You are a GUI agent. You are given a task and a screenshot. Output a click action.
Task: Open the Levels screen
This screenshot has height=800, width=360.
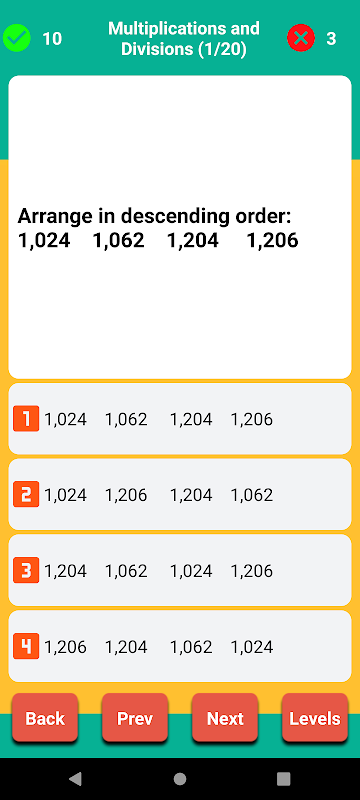tap(315, 718)
